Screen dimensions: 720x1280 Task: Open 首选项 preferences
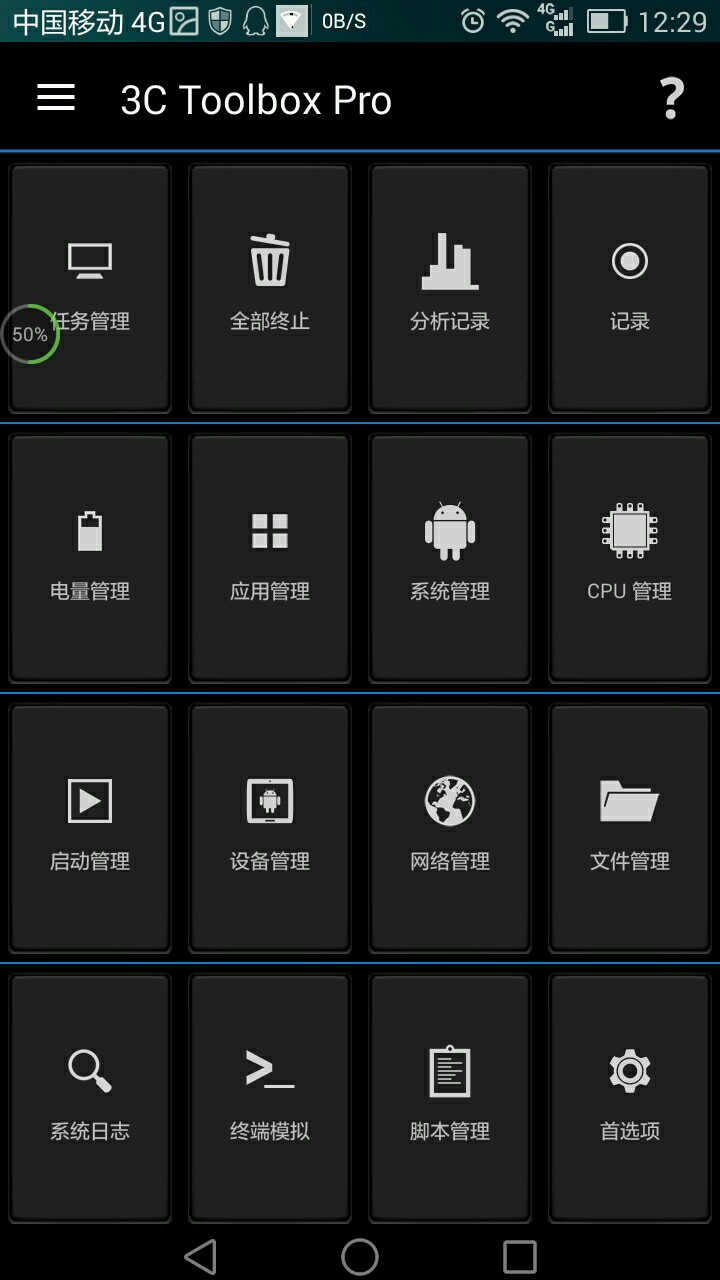[630, 1097]
